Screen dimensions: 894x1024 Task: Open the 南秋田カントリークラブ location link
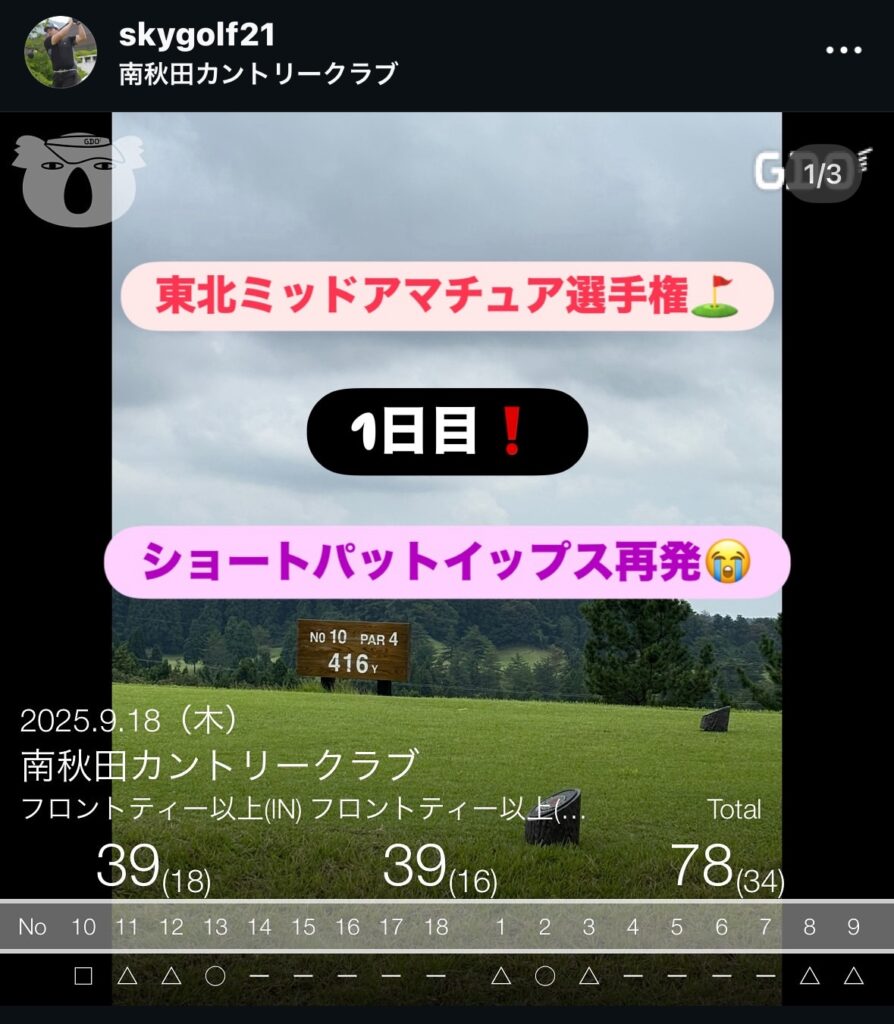(x=258, y=74)
